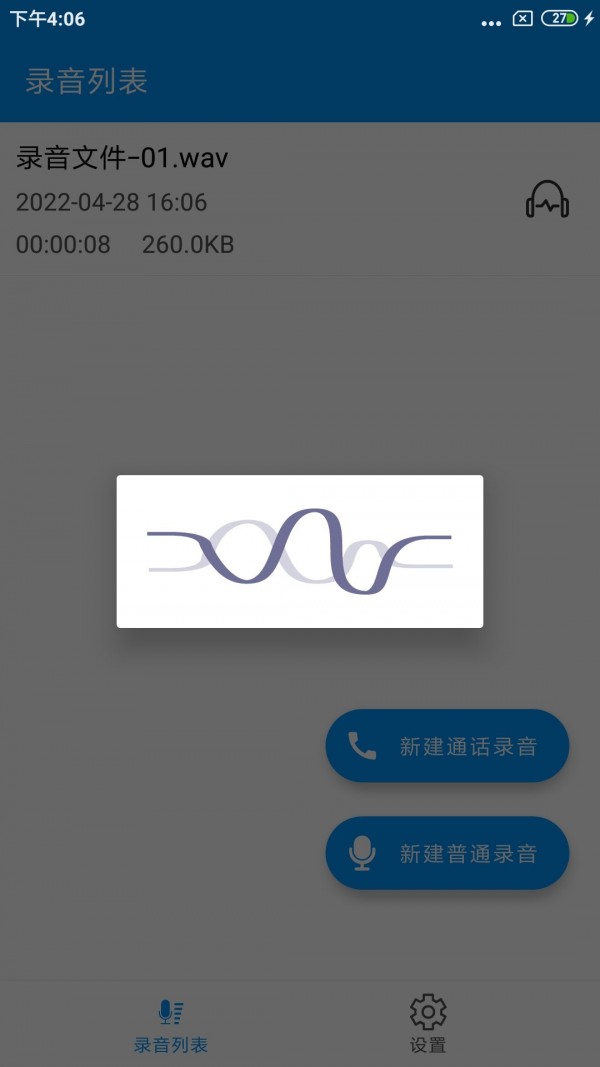
Task: Switch to the 录音列表 tab
Action: pyautogui.click(x=170, y=1025)
